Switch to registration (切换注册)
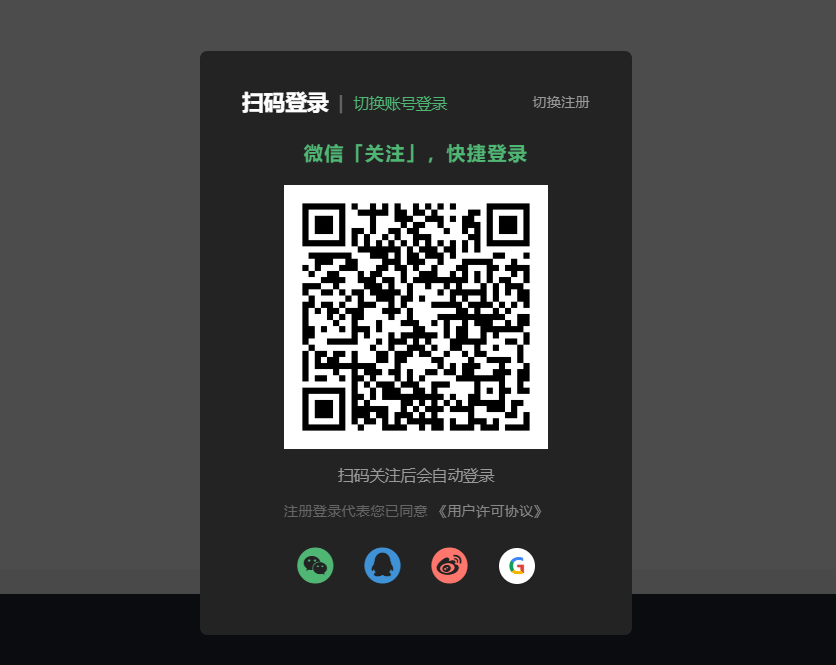Viewport: 836px width, 665px height. (x=560, y=102)
